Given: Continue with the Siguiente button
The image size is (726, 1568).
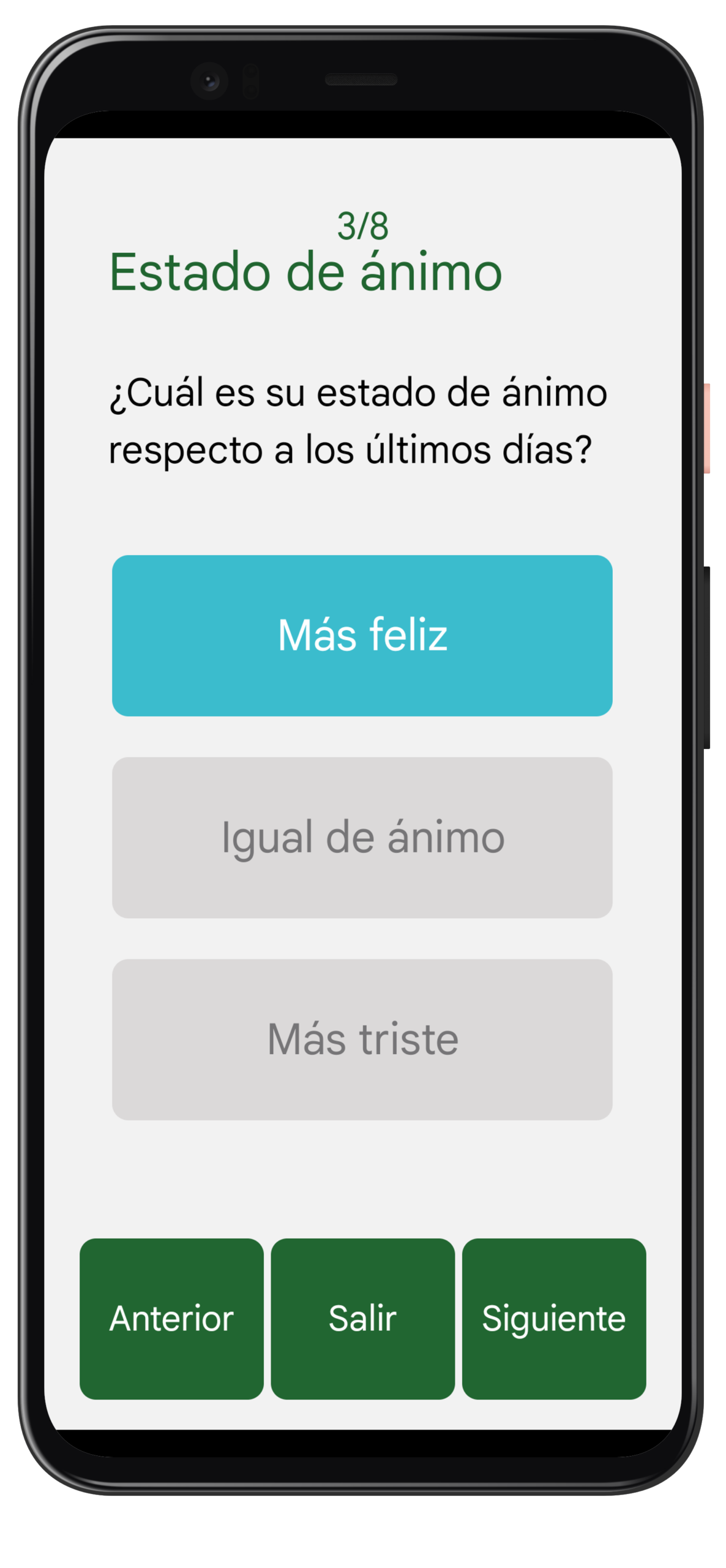Looking at the screenshot, I should coord(553,1319).
